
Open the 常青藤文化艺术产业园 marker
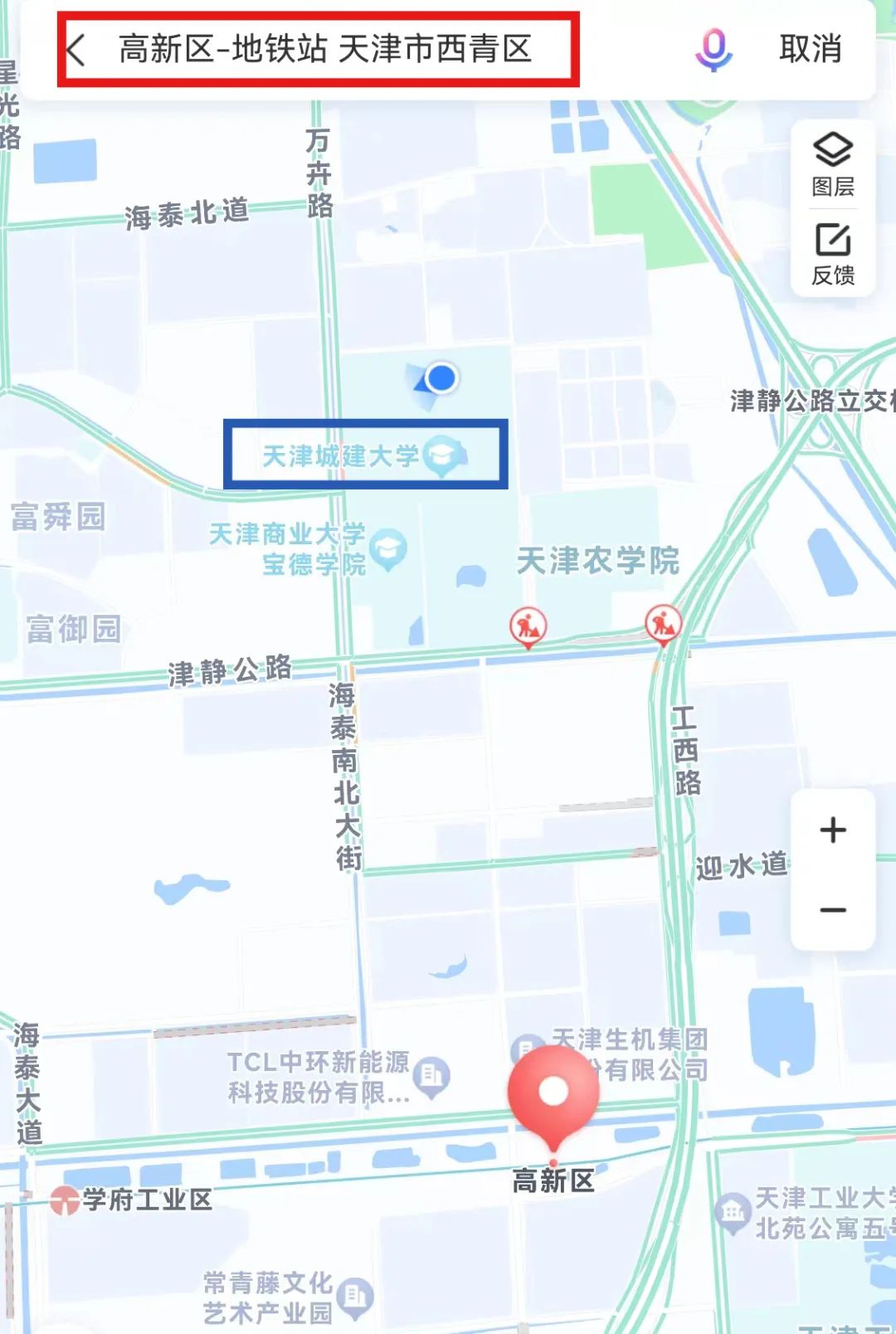[355, 1296]
